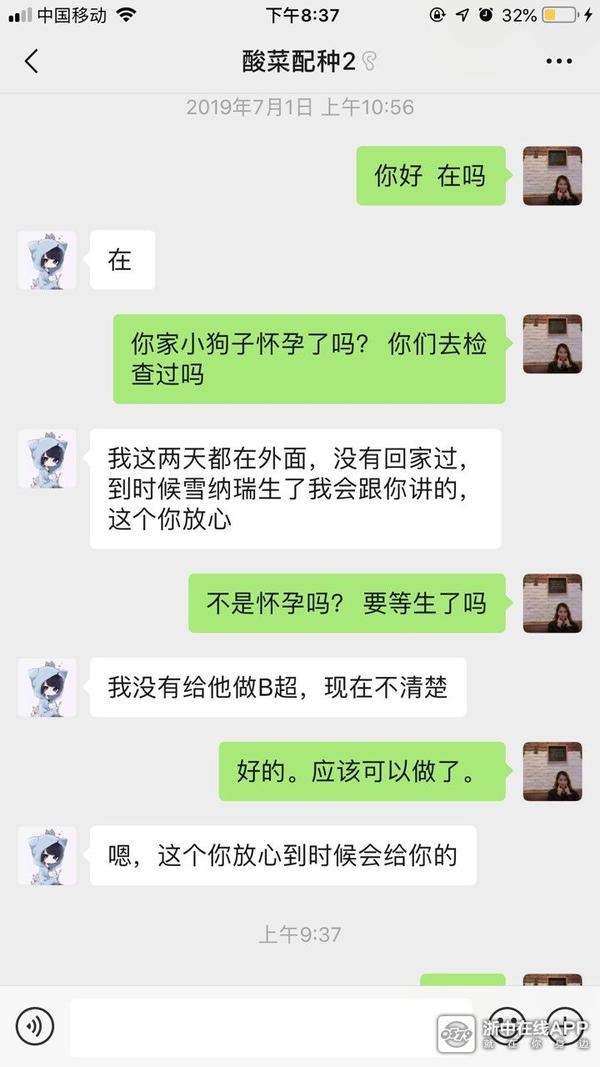Open the emoji sticker picker

click(x=508, y=1025)
